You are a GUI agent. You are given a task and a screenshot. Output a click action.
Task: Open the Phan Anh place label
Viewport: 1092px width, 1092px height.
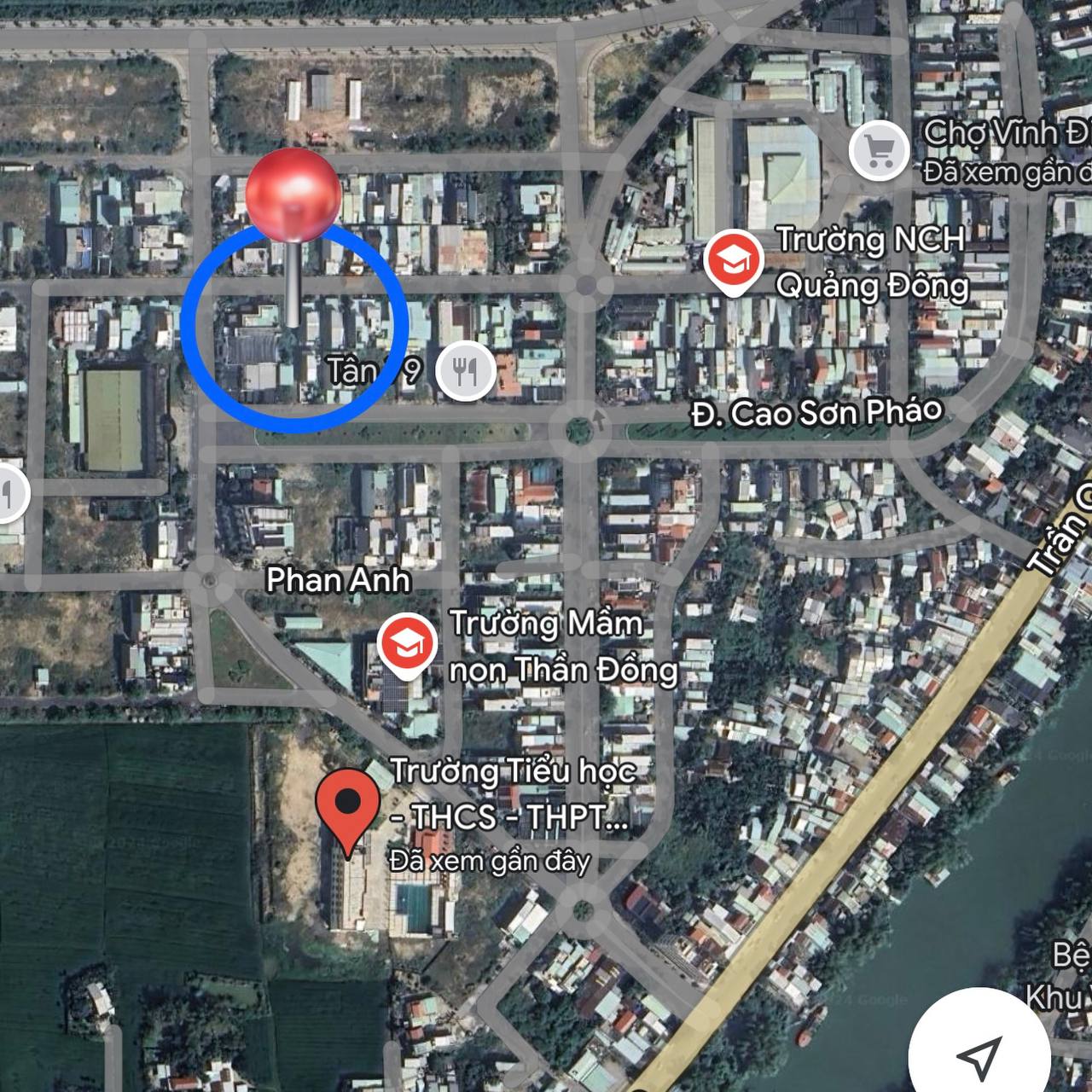339,580
